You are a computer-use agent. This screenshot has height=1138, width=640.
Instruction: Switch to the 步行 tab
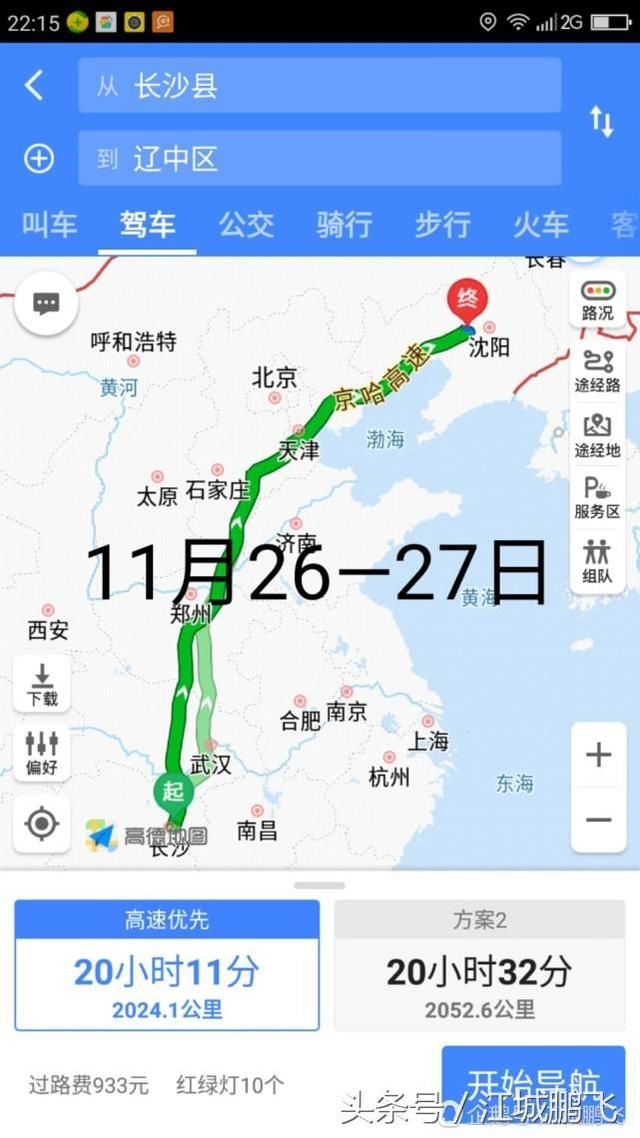point(442,224)
